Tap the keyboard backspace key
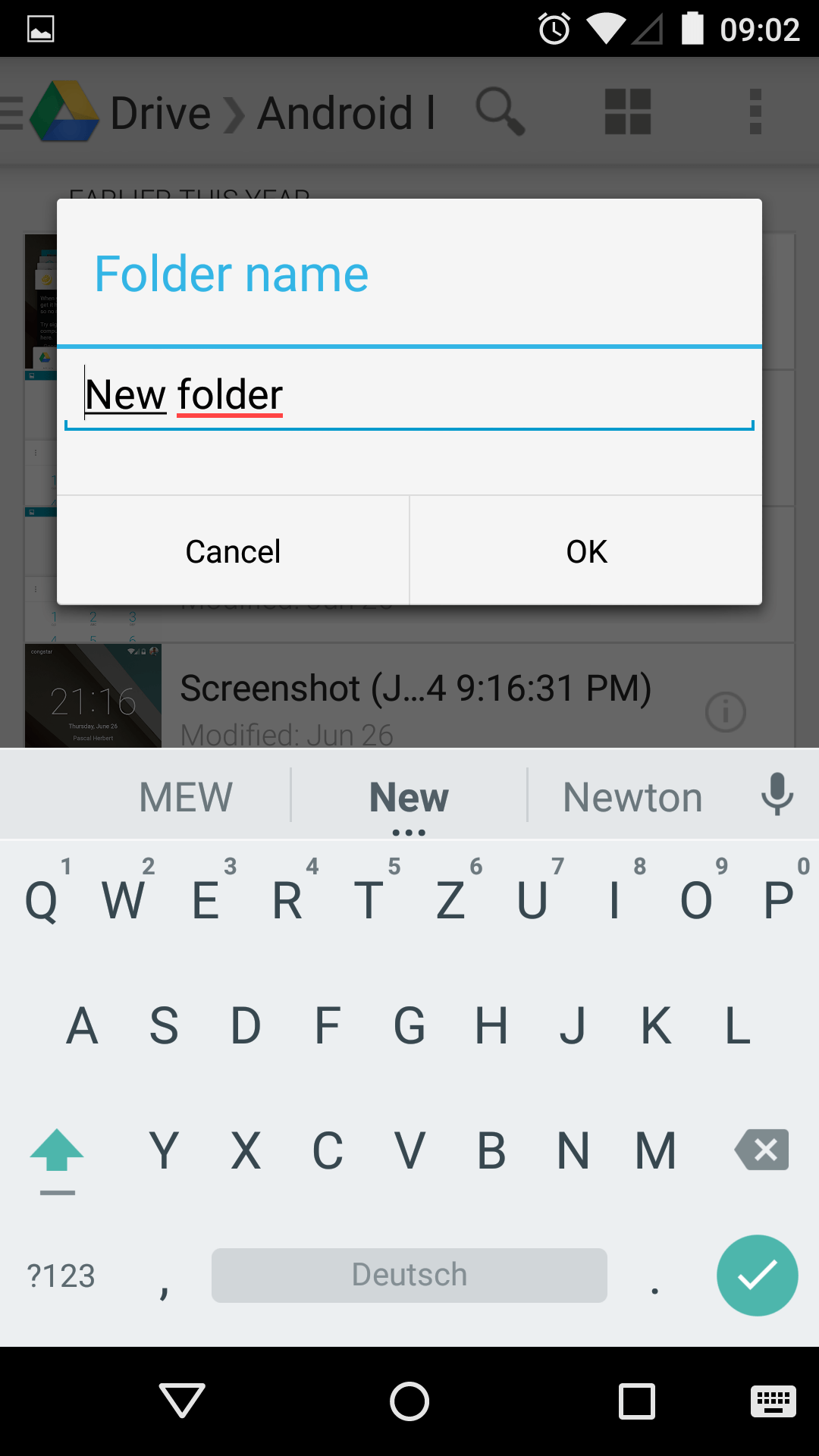 coord(761,1150)
